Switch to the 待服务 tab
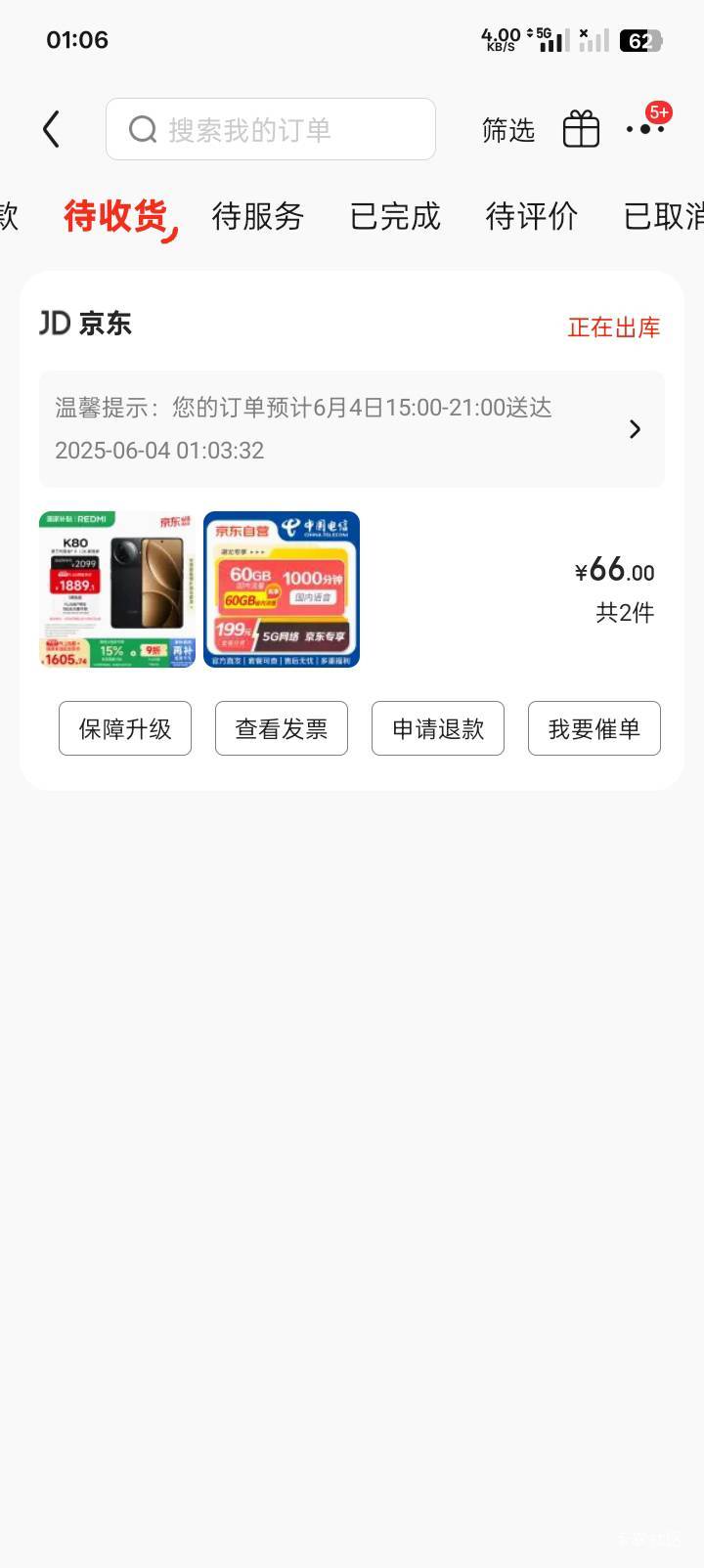Viewport: 704px width, 1568px height. click(x=258, y=216)
